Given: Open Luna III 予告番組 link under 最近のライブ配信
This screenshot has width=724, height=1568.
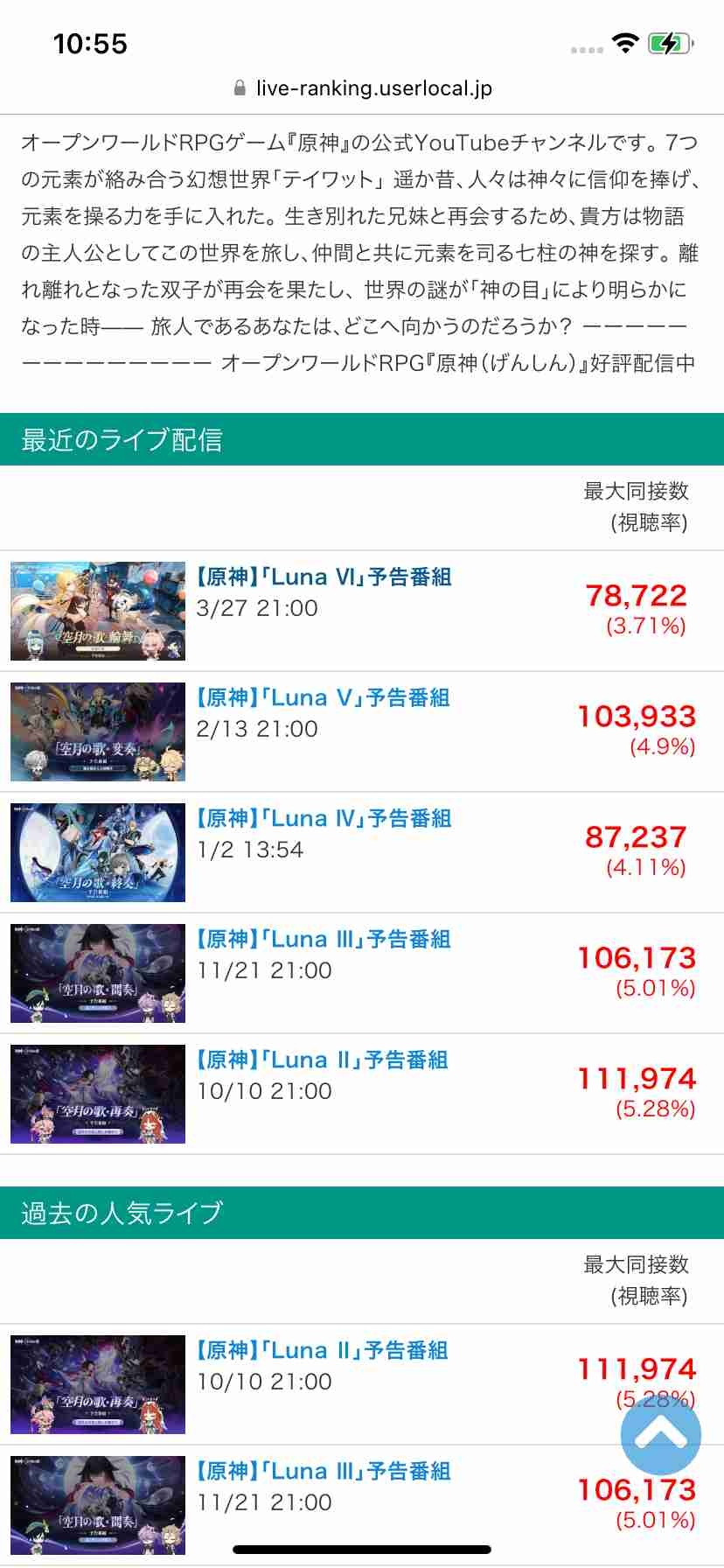Looking at the screenshot, I should (324, 939).
